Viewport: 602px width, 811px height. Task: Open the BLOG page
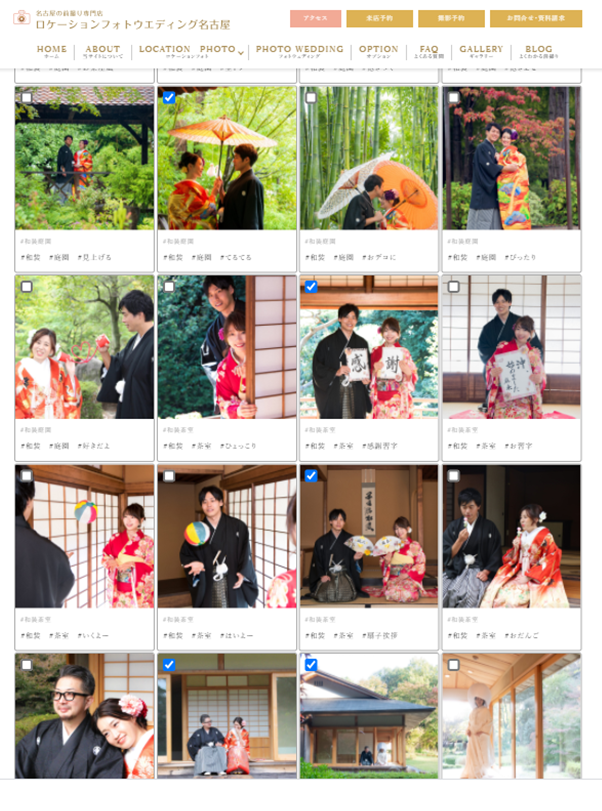[x=538, y=51]
